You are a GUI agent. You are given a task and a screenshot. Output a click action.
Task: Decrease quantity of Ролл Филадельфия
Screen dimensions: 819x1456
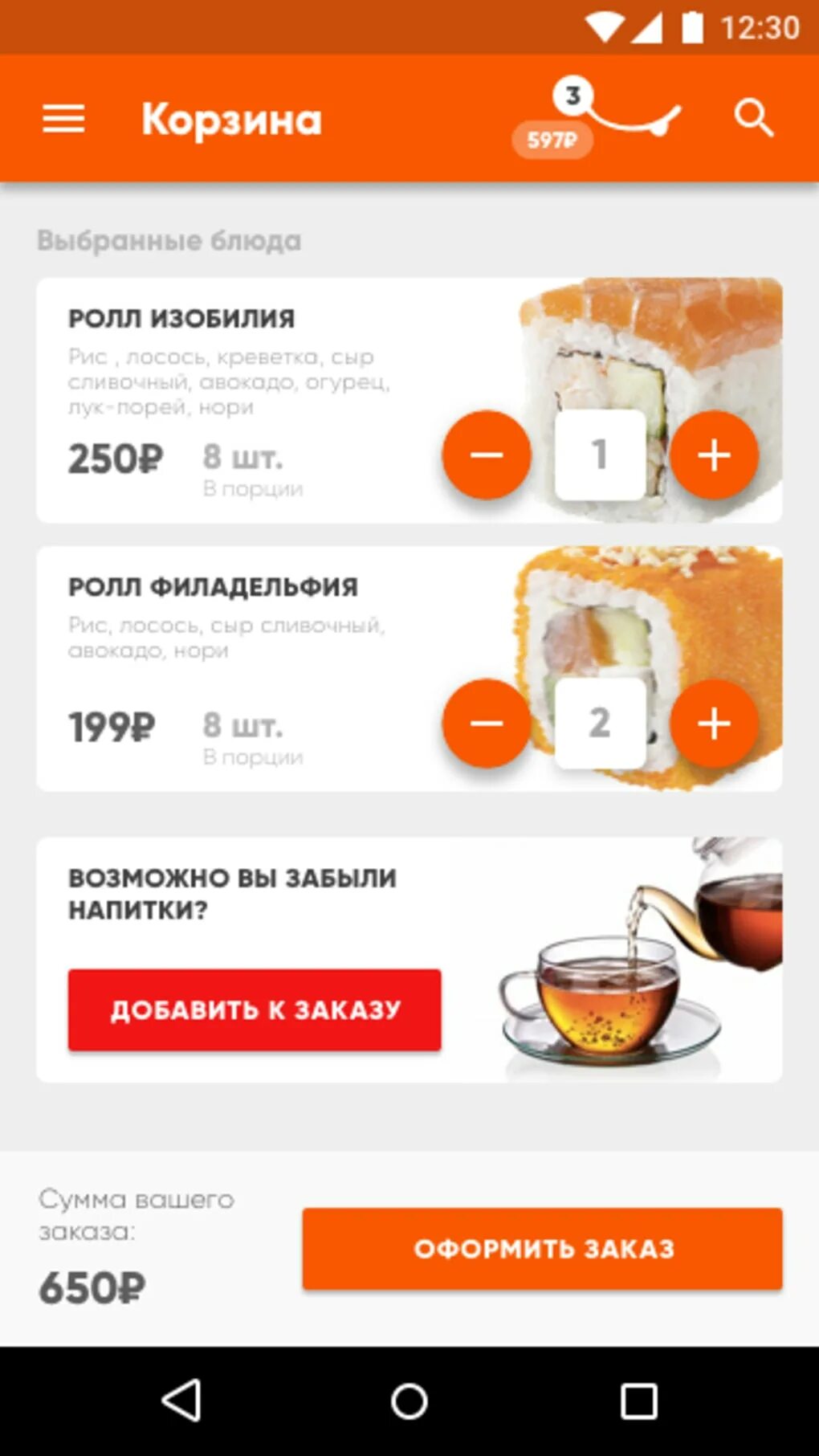pyautogui.click(x=487, y=723)
